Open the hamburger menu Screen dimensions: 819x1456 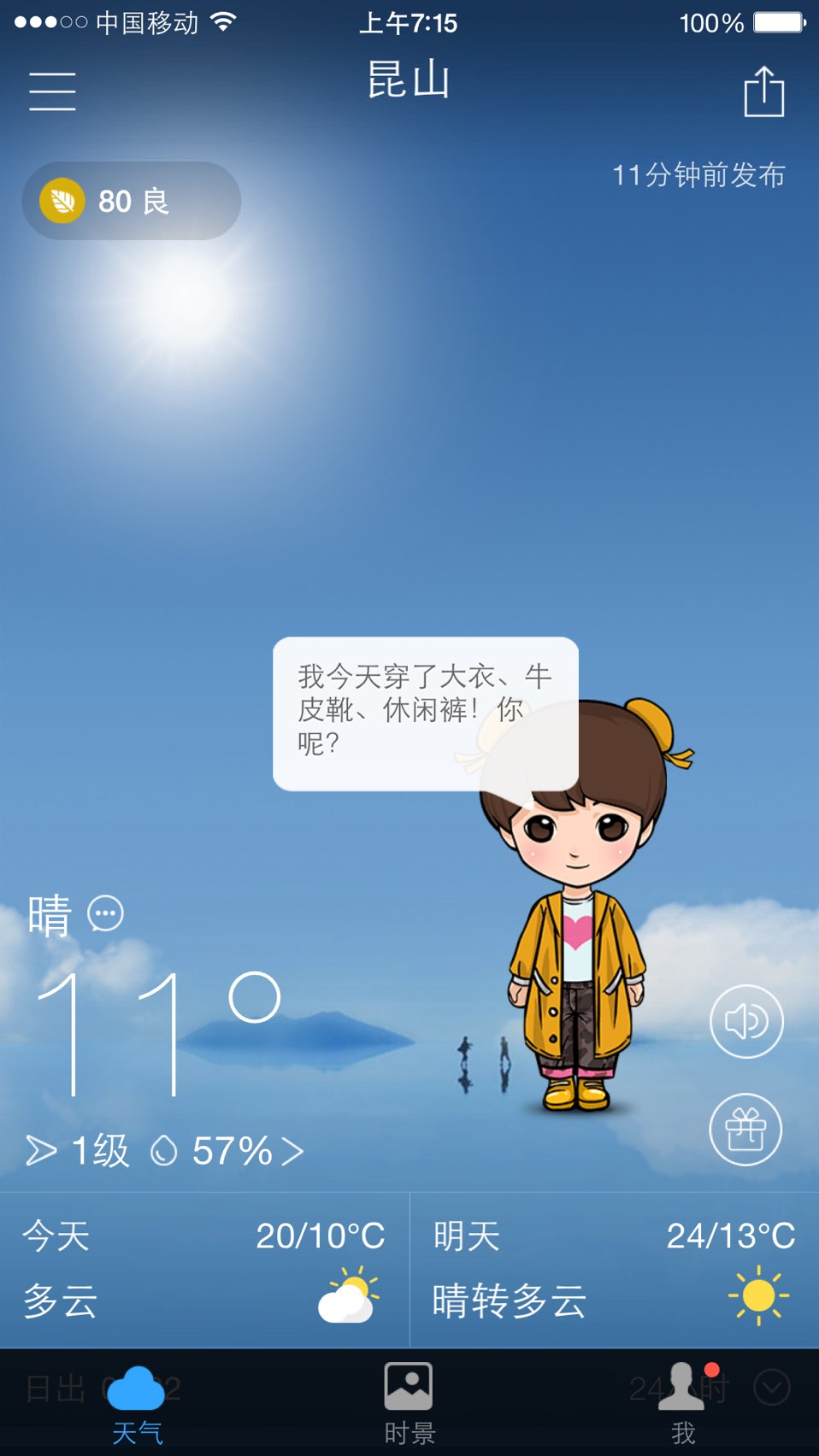tap(52, 91)
